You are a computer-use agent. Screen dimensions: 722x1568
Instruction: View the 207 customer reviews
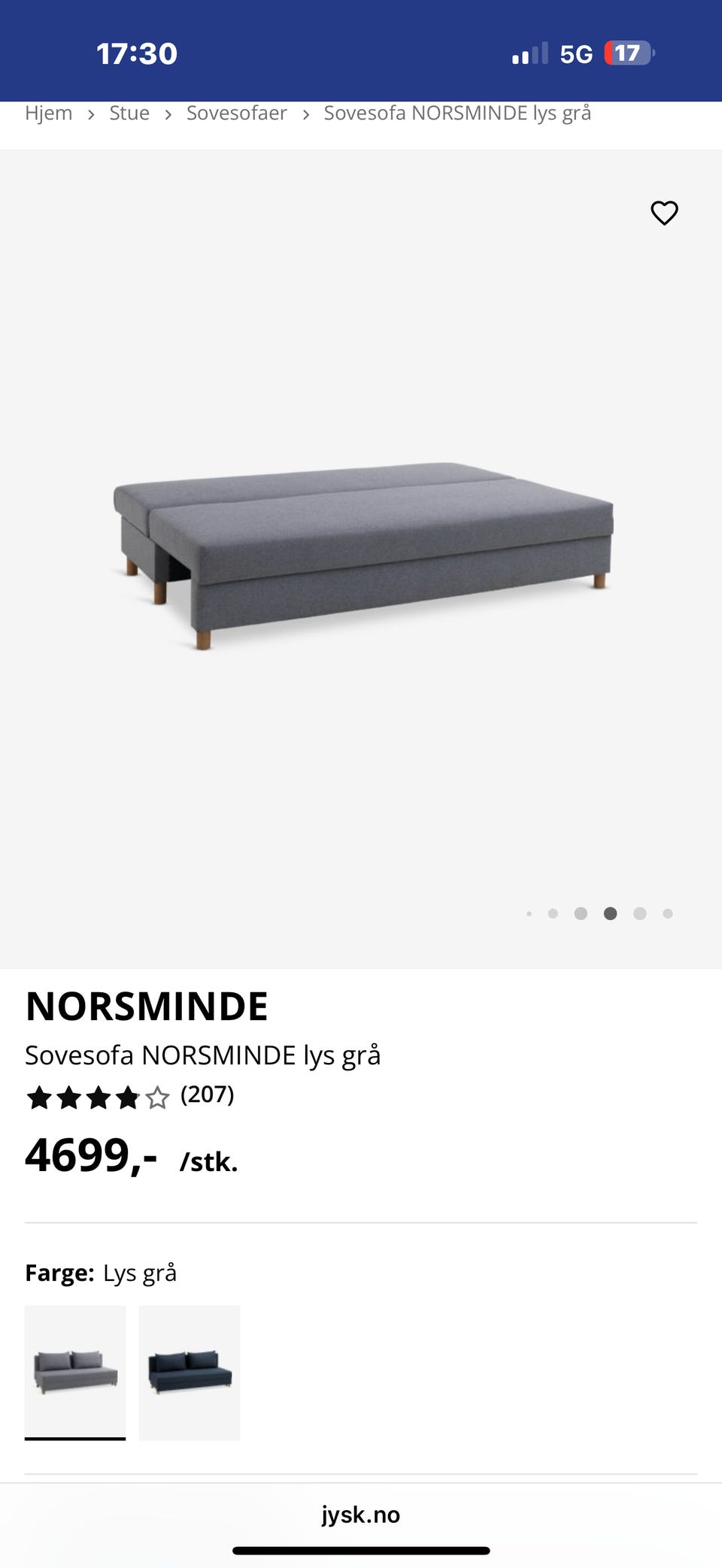click(206, 1097)
